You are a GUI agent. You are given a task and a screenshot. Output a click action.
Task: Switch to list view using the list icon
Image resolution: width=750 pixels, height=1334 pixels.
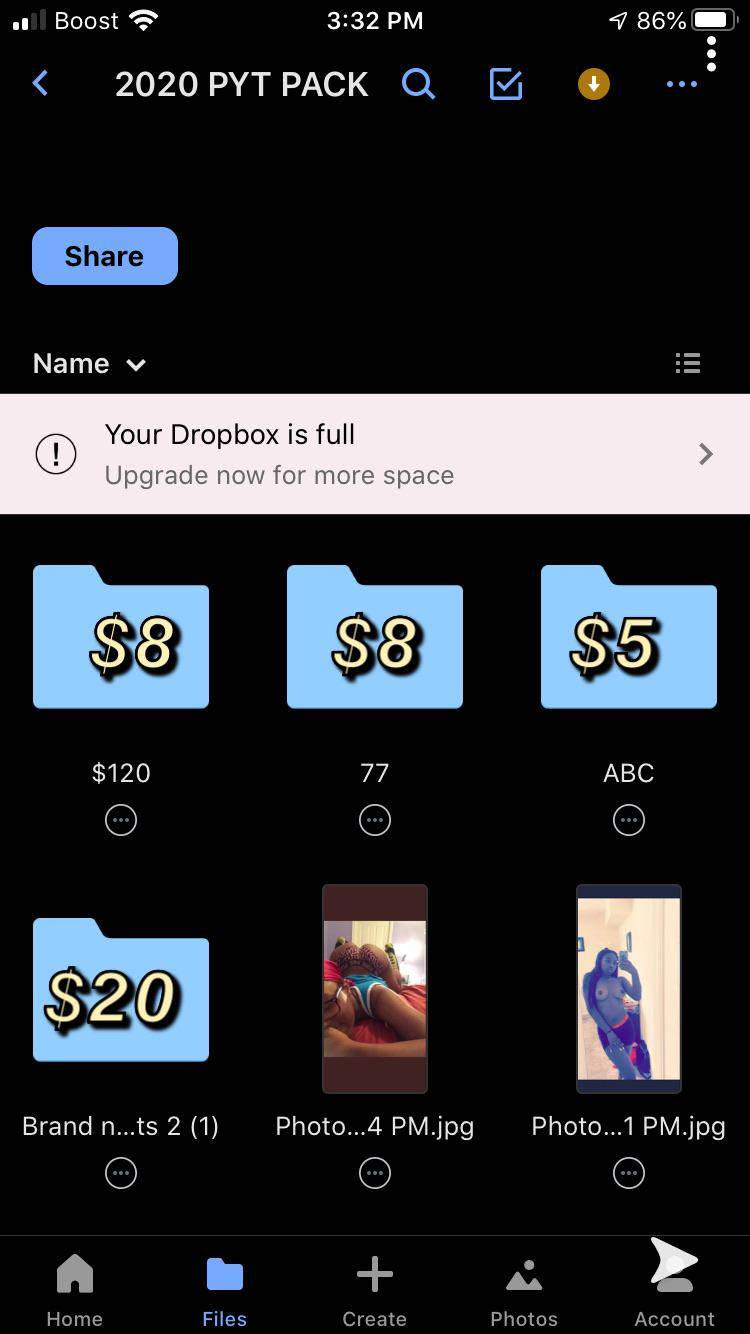(688, 363)
